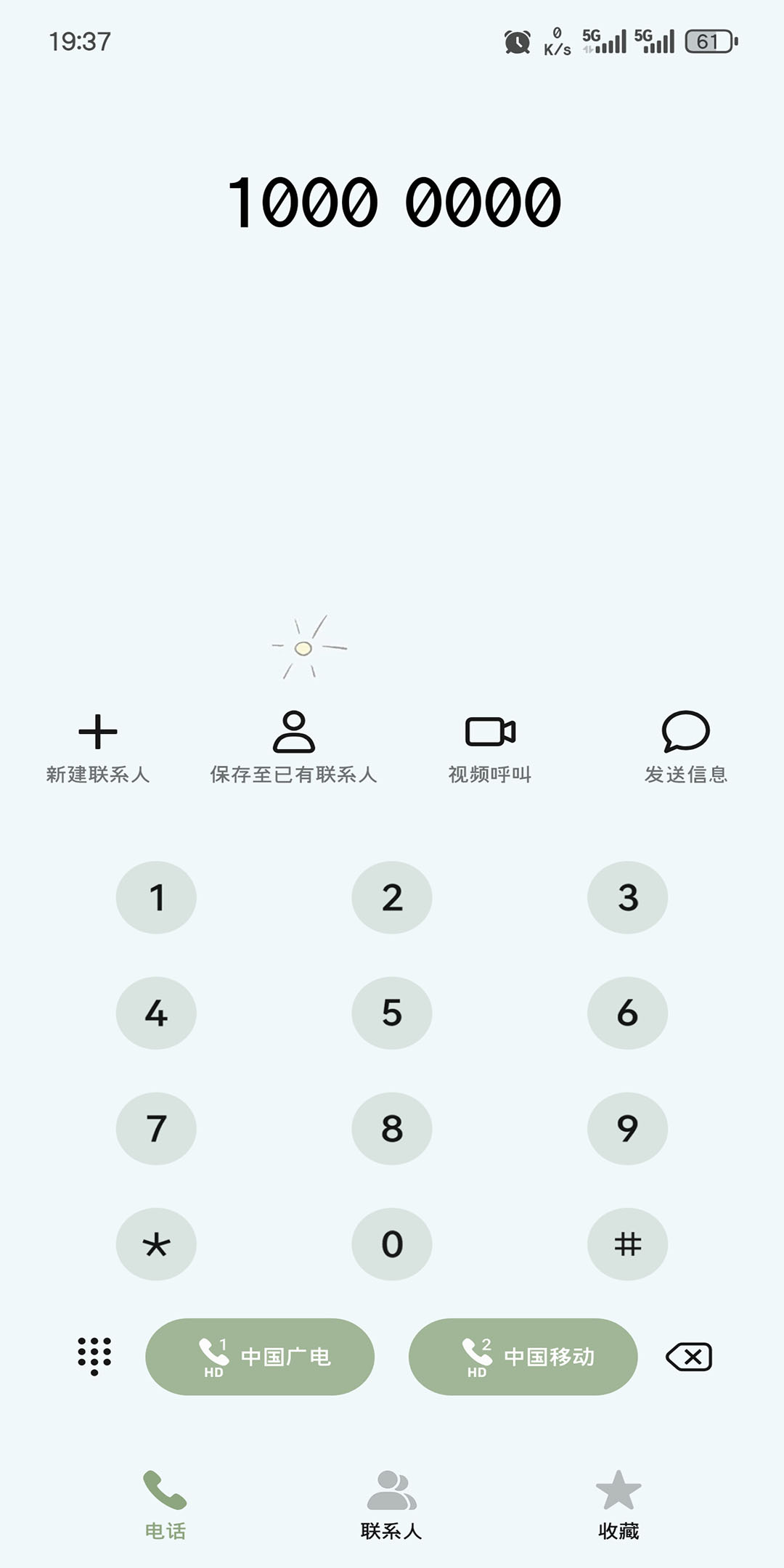Tap keypad number 6
The width and height of the screenshot is (784, 1568).
(x=627, y=1013)
